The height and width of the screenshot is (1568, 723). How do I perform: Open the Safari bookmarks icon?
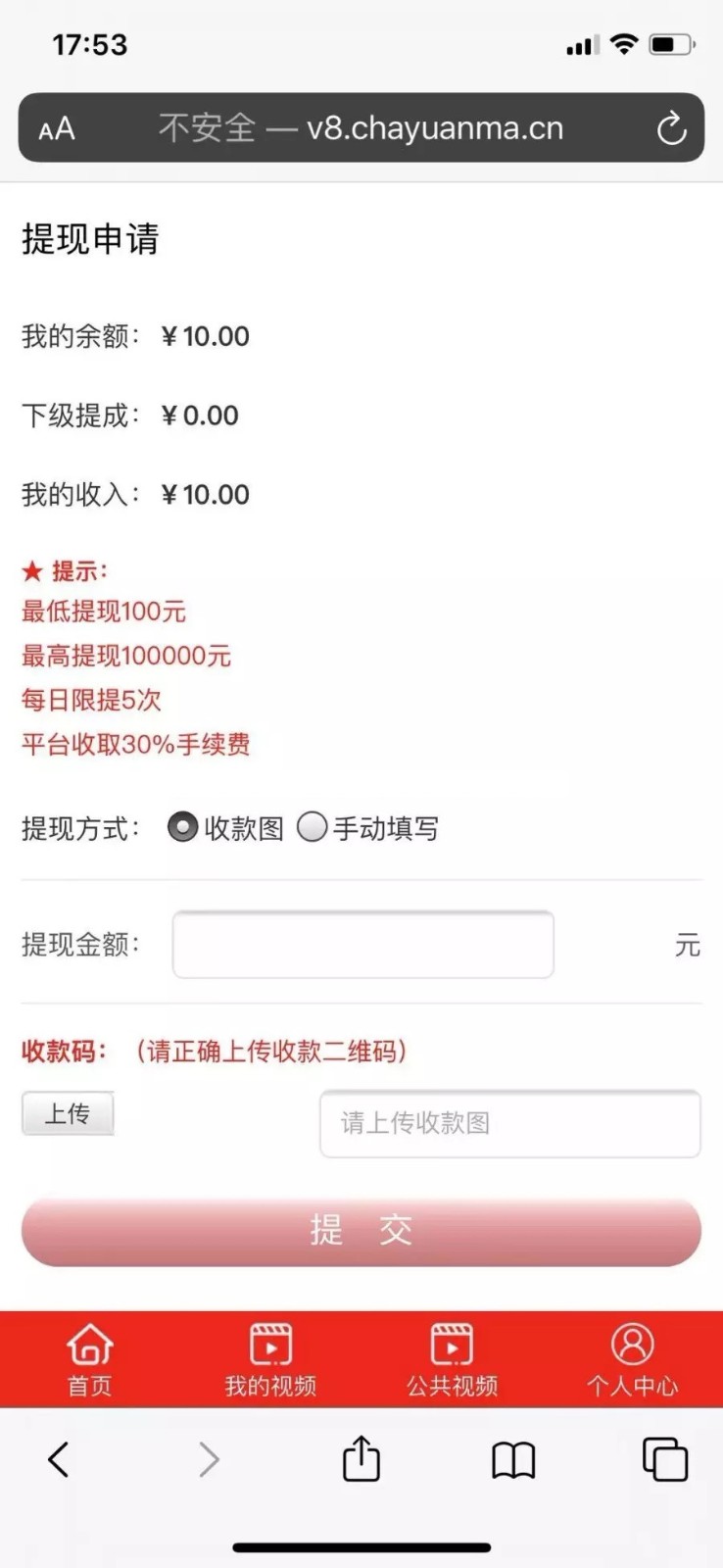tap(513, 1459)
